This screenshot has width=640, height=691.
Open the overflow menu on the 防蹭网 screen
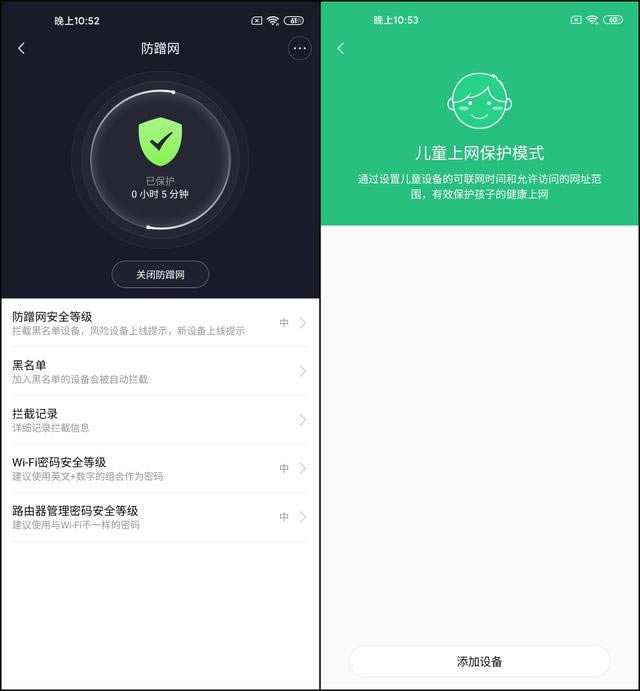click(299, 48)
